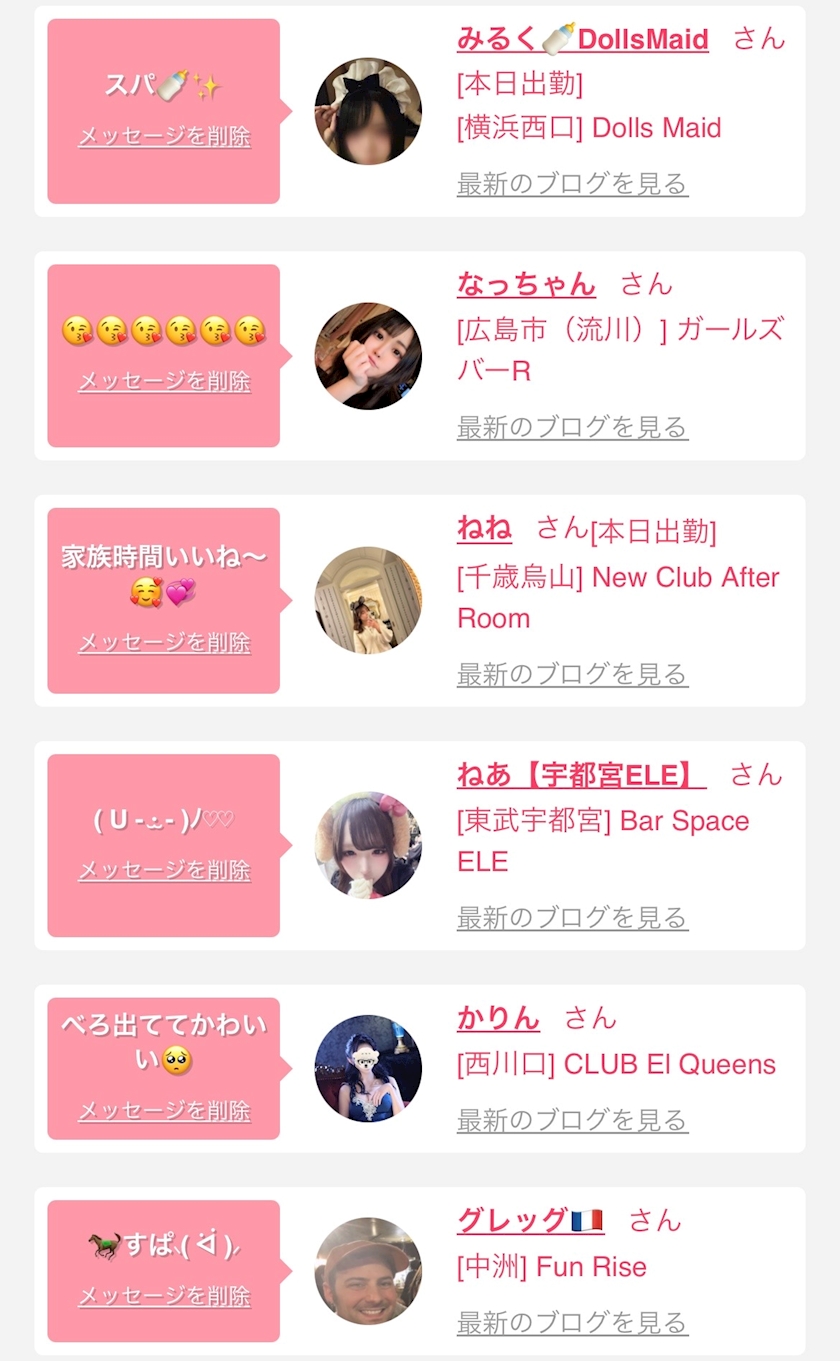This screenshot has height=1361, width=840.
Task: View なっちゃん's latest blog
Action: 572,428
